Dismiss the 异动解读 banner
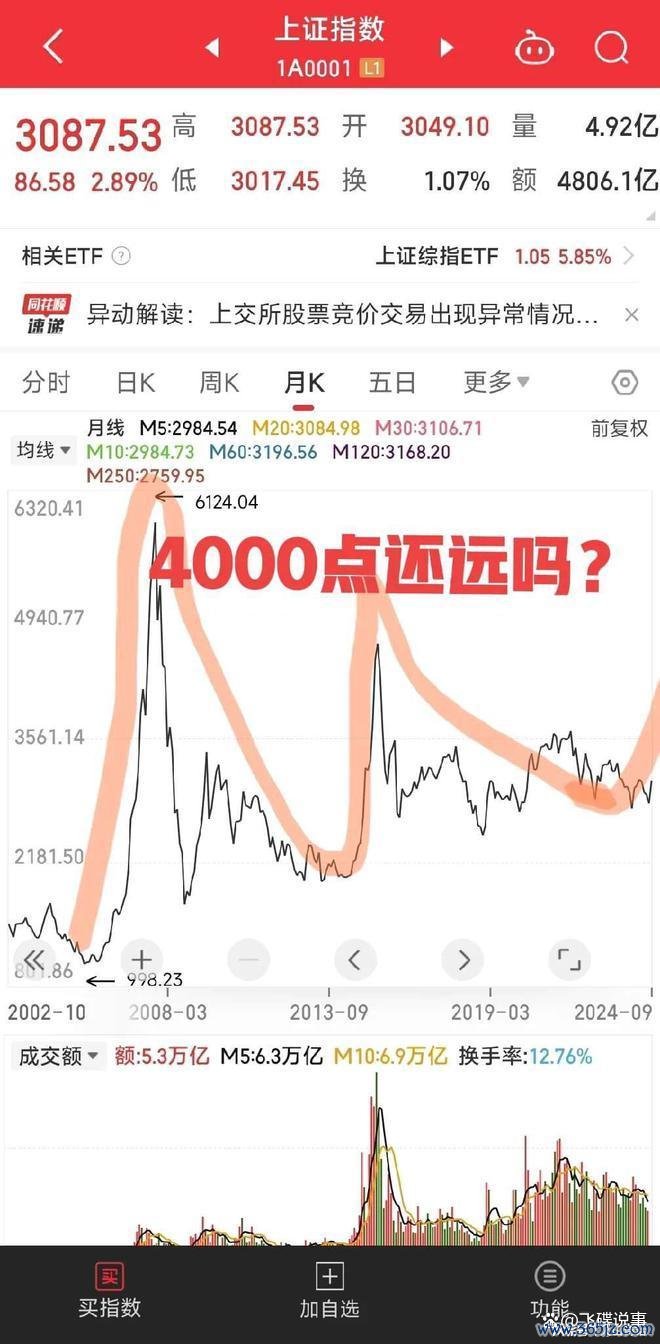Viewport: 660px width, 1344px height. coord(631,315)
